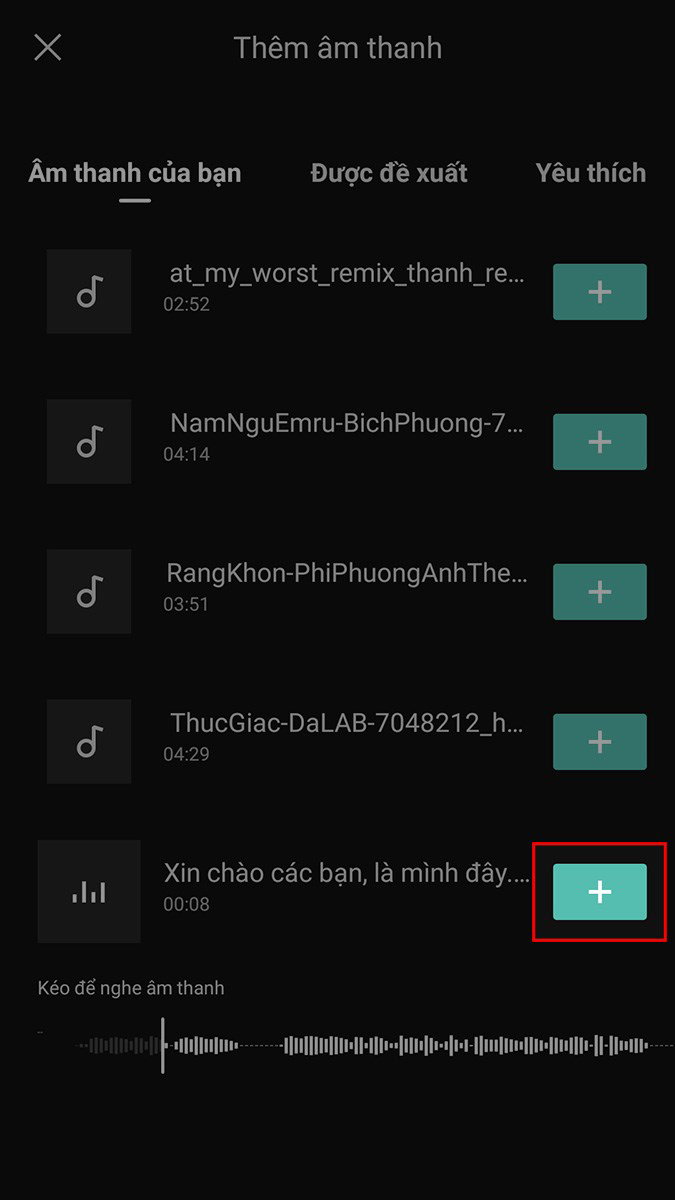675x1200 pixels.
Task: Open the Yêu thích tab
Action: click(590, 173)
